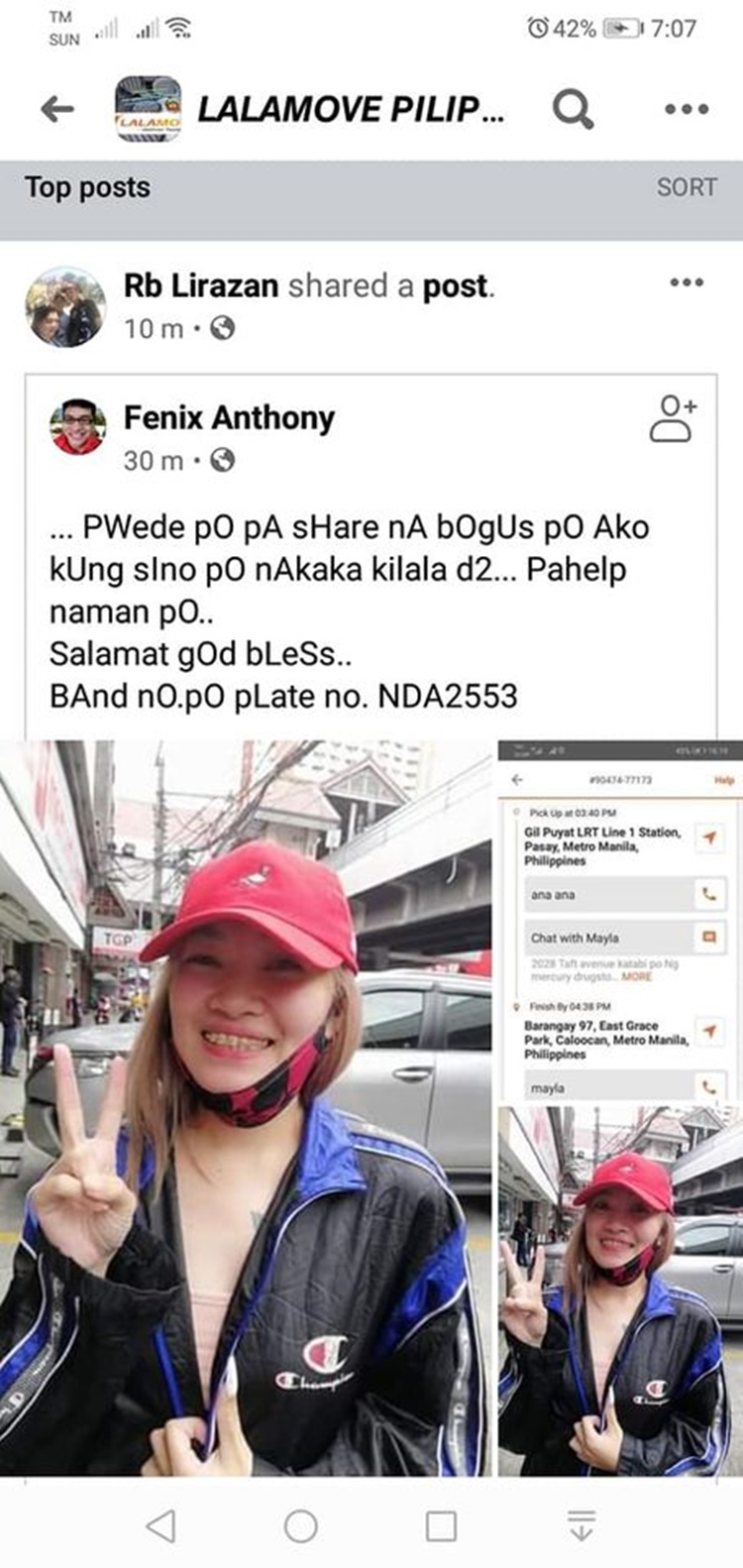Open the small photo at the bottom right
743x1568 pixels.
tap(619, 1290)
